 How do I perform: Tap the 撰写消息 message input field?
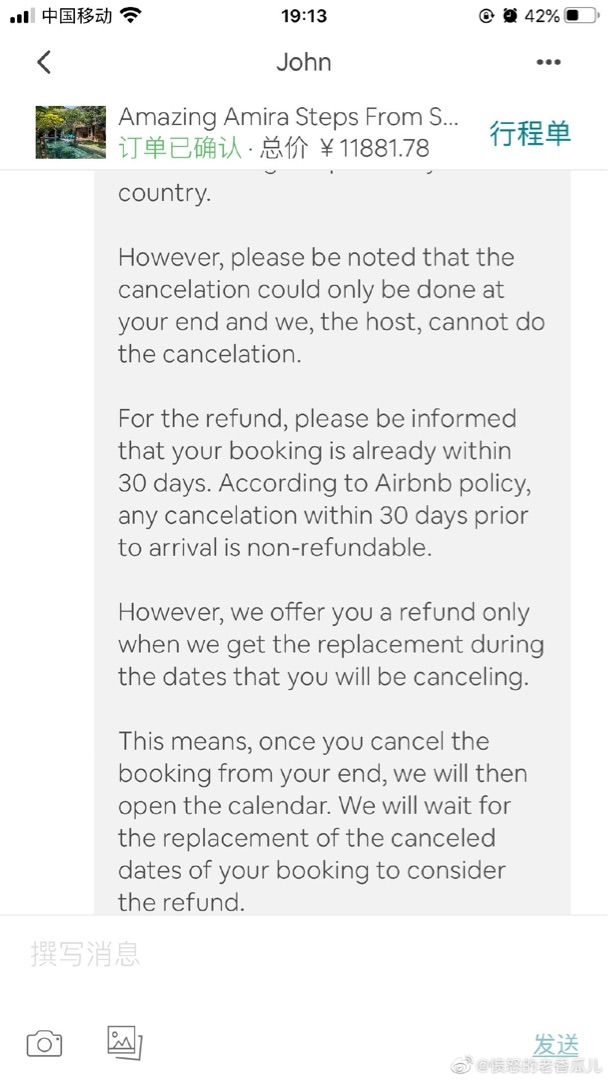(x=304, y=955)
